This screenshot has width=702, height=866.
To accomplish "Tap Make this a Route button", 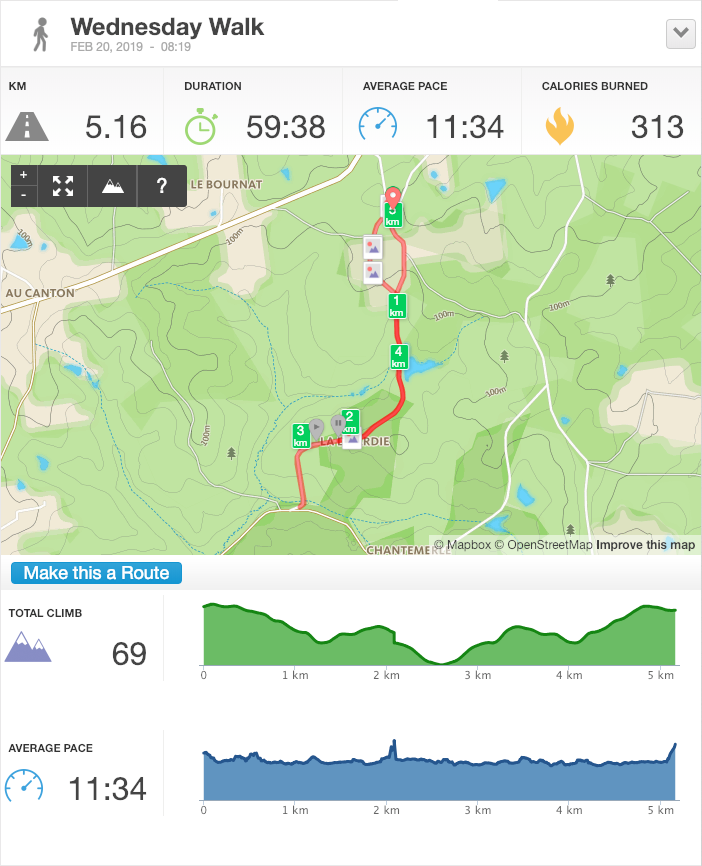I will coord(97,573).
